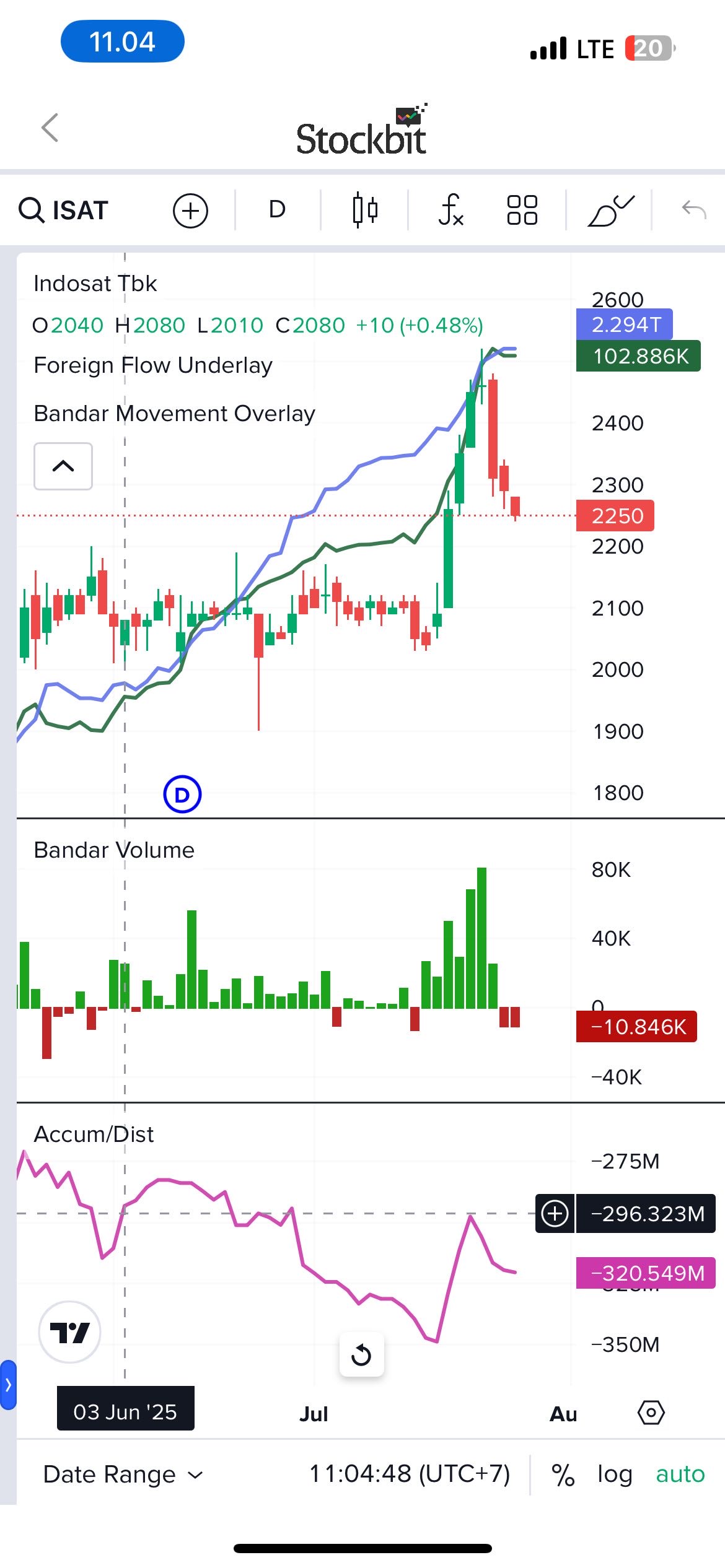Open the ISAT symbol search
Image resolution: width=725 pixels, height=1568 pixels.
[64, 211]
